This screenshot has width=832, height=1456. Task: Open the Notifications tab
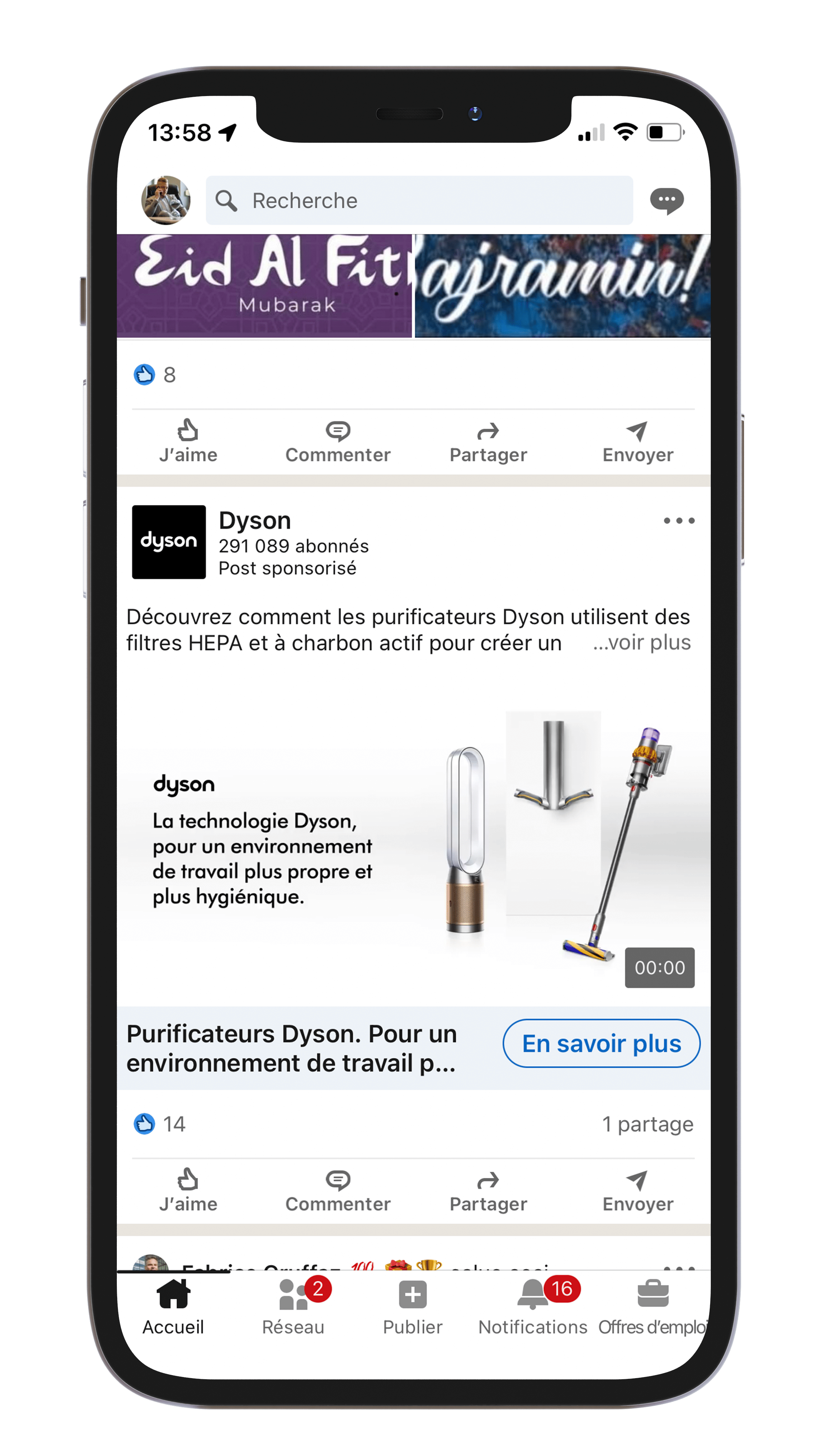pos(532,1307)
